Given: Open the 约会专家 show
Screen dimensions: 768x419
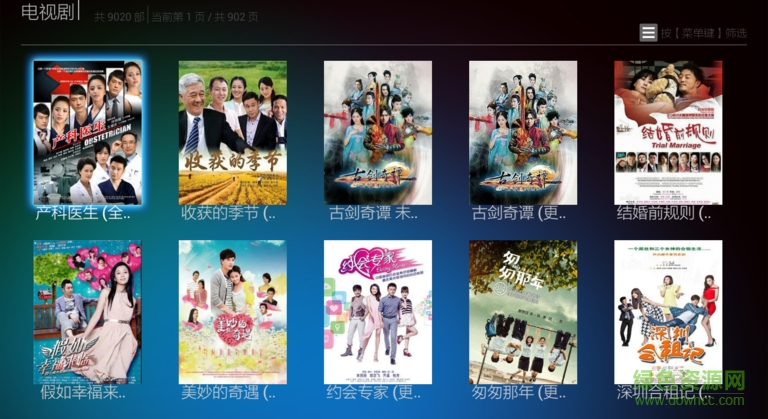Looking at the screenshot, I should (x=377, y=311).
